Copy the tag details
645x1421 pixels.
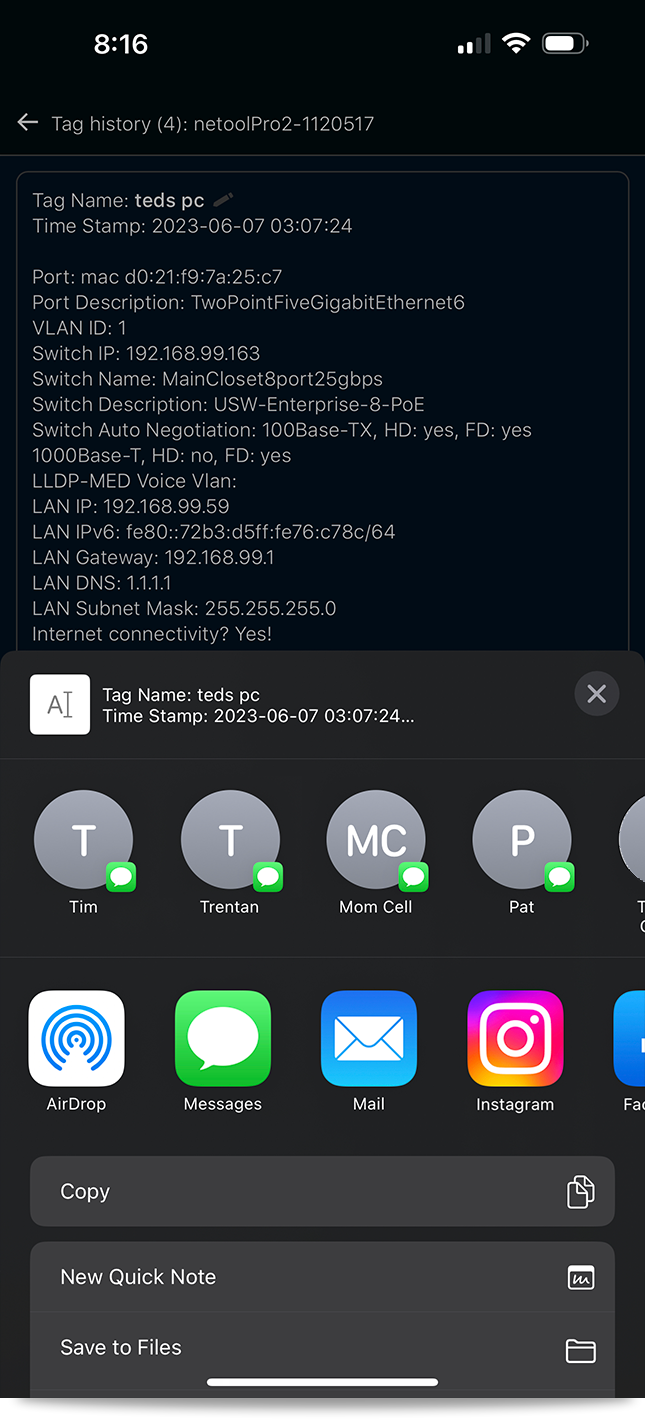[x=322, y=1191]
